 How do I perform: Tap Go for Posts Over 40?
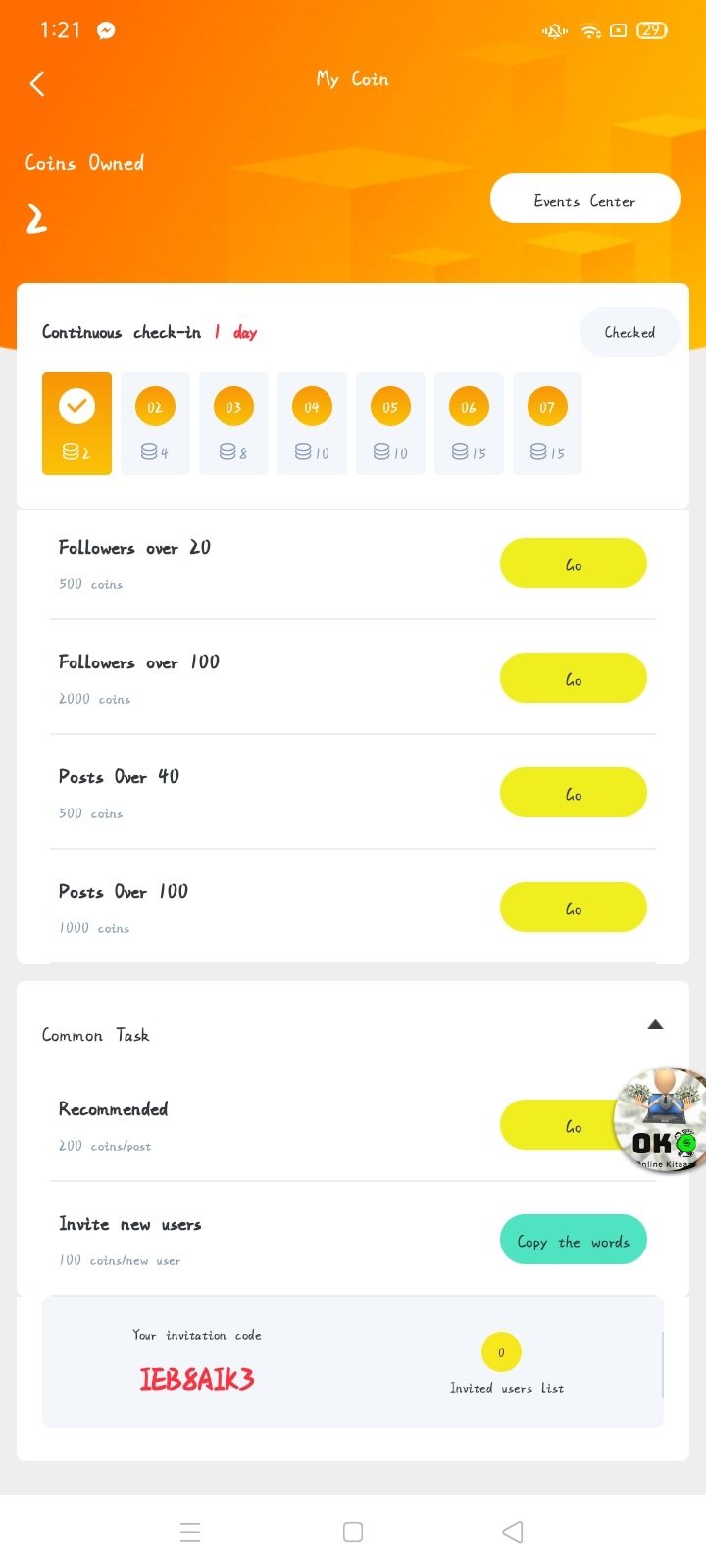(573, 794)
